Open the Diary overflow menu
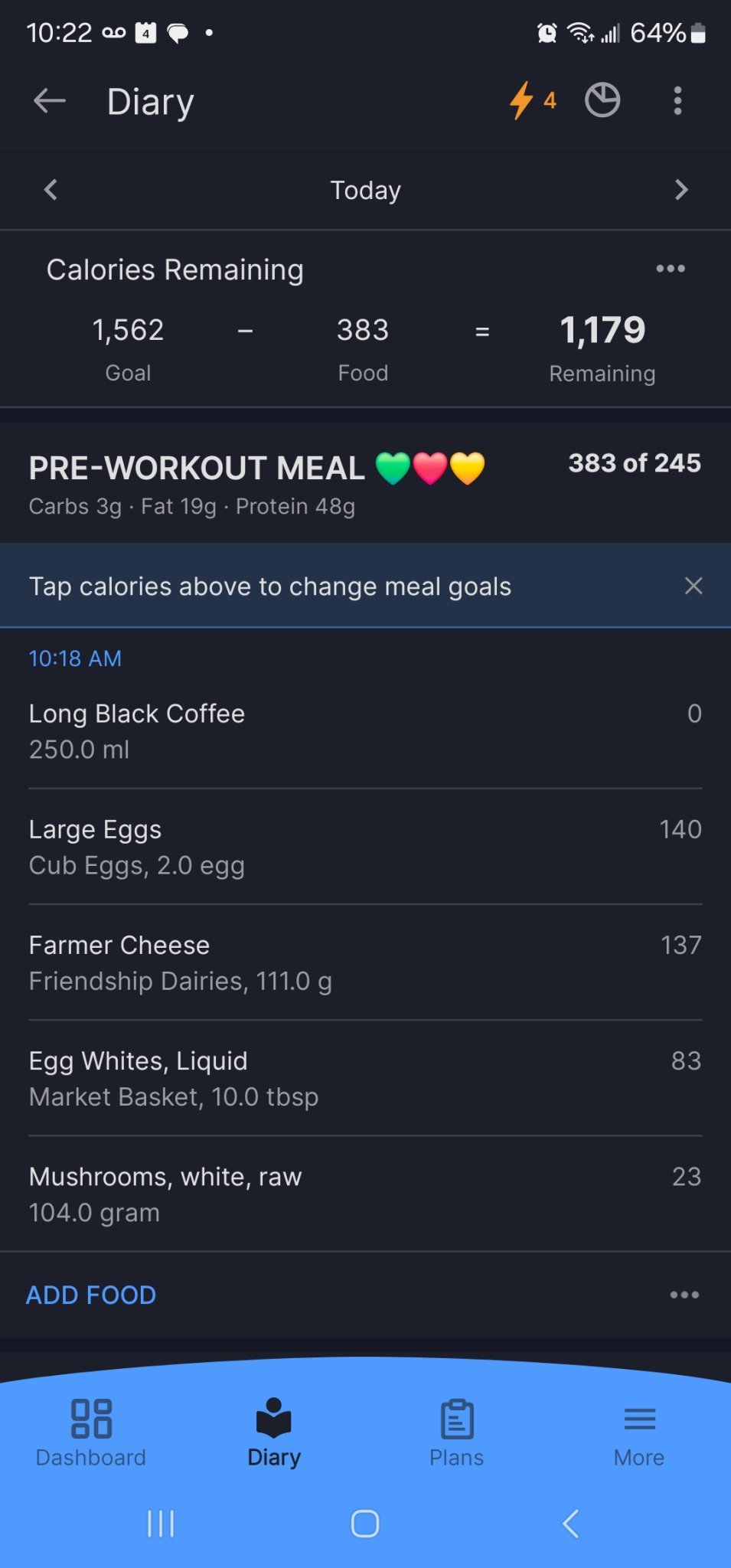The width and height of the screenshot is (731, 1568). (x=677, y=101)
